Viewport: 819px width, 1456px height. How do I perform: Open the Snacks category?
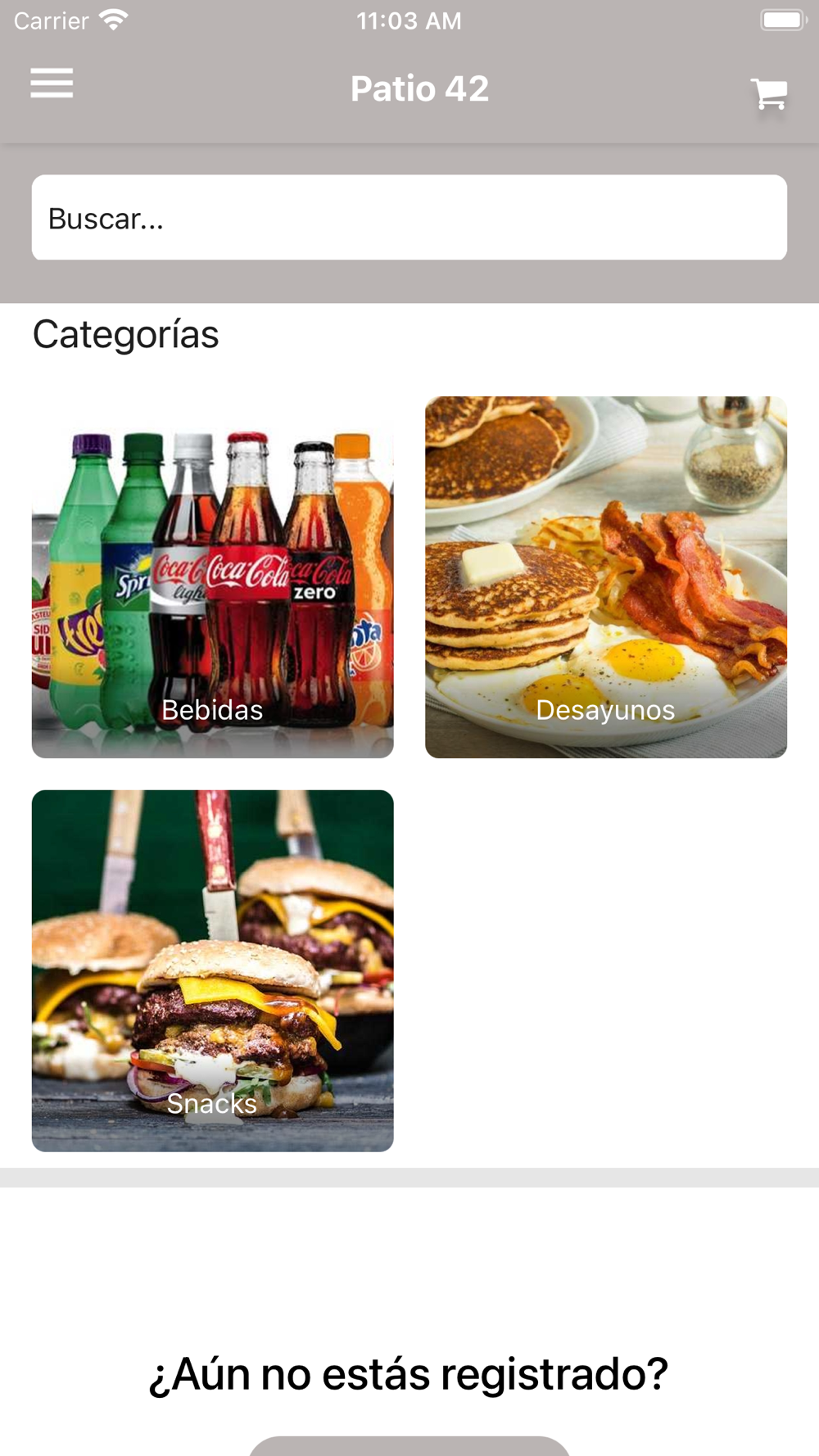click(x=213, y=970)
